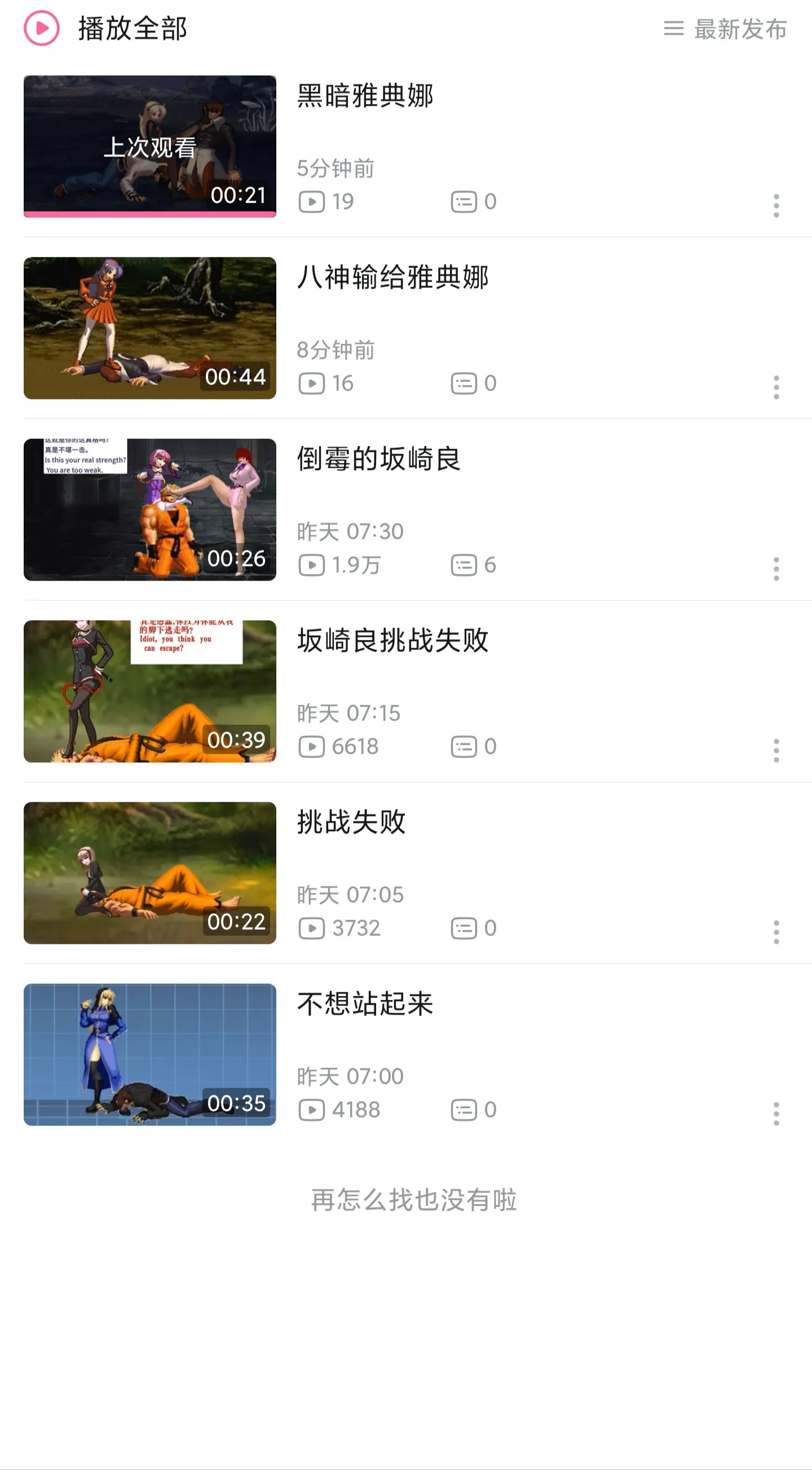Open the overflow menu for 昨天 07:05 video
The width and height of the screenshot is (812, 1470).
(776, 932)
